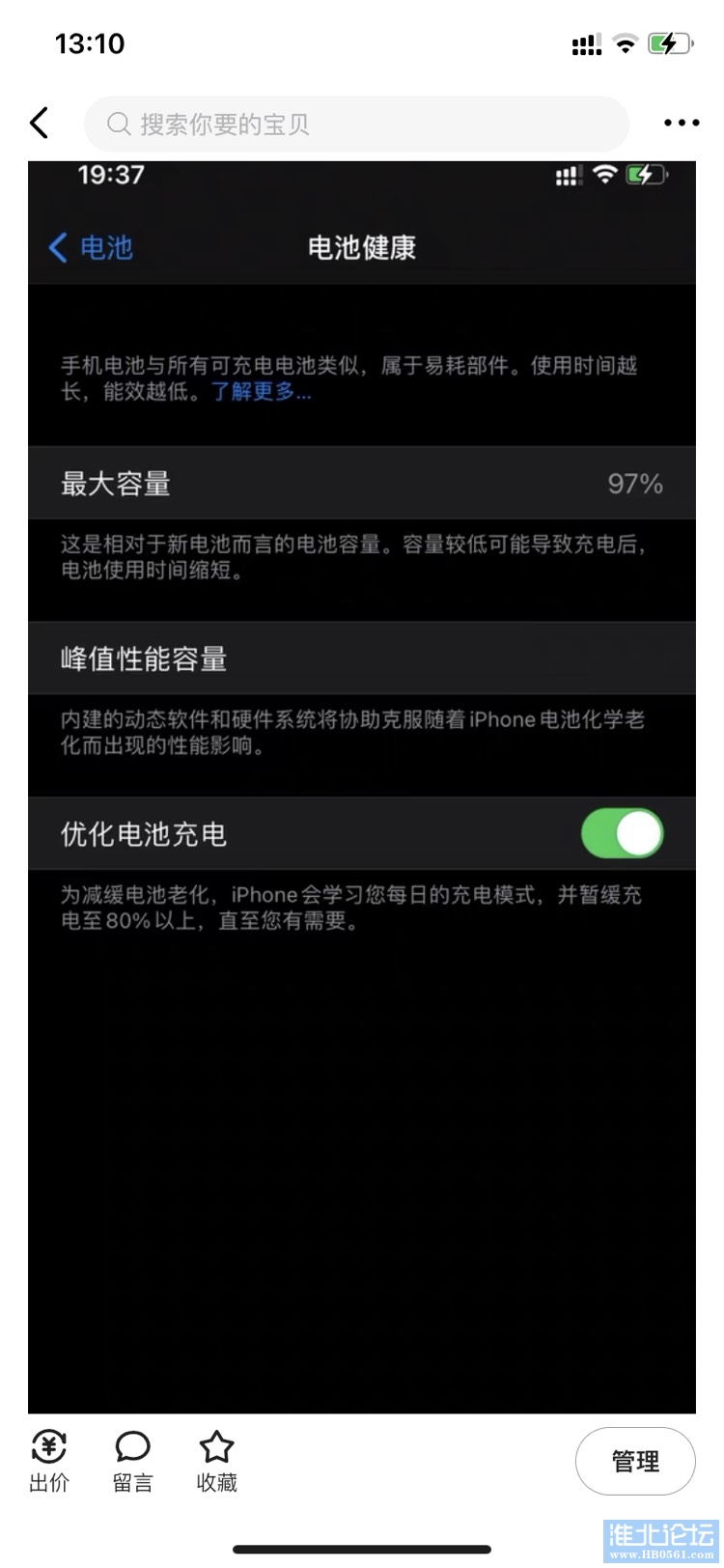
Task: Leave a comment via 留言
Action: 132,1460
